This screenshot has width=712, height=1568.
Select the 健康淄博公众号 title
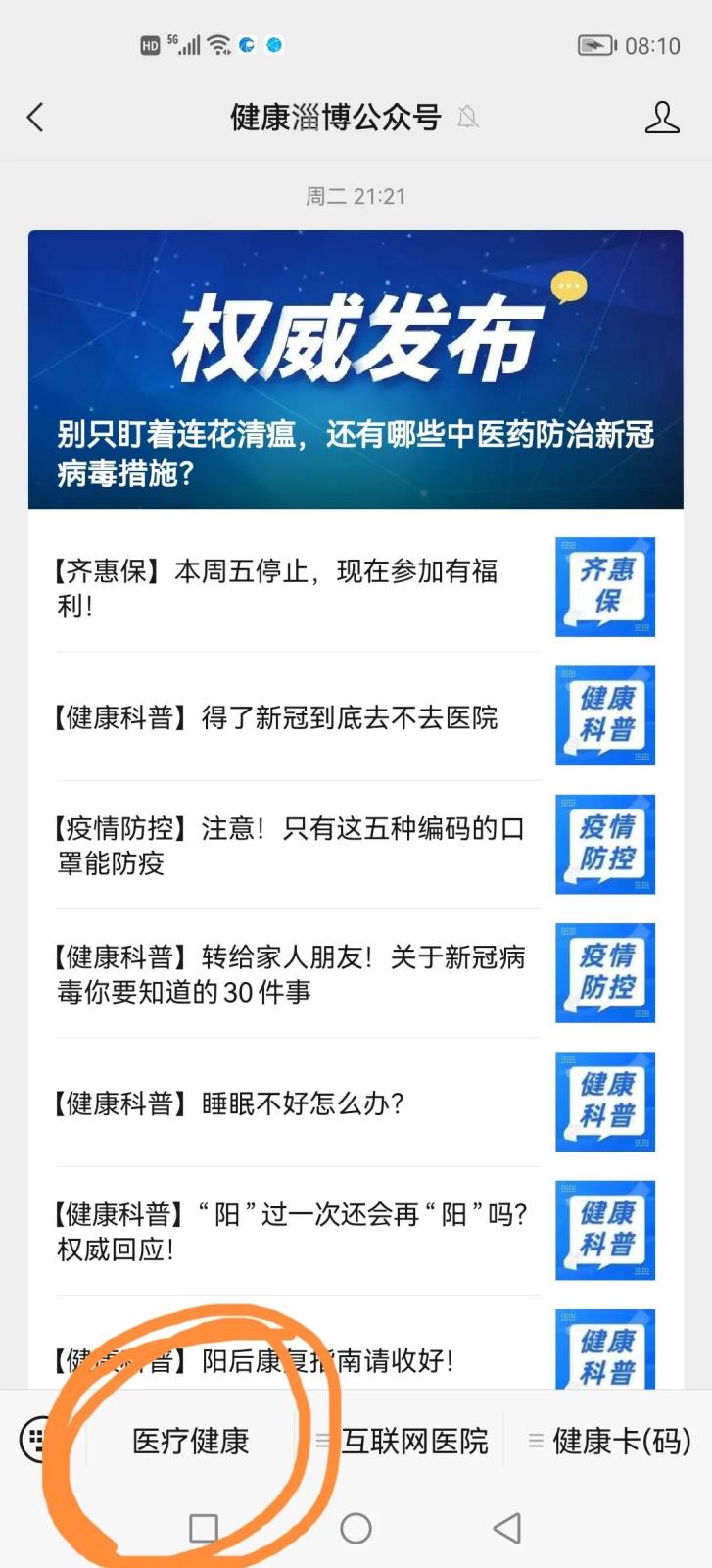(x=338, y=117)
